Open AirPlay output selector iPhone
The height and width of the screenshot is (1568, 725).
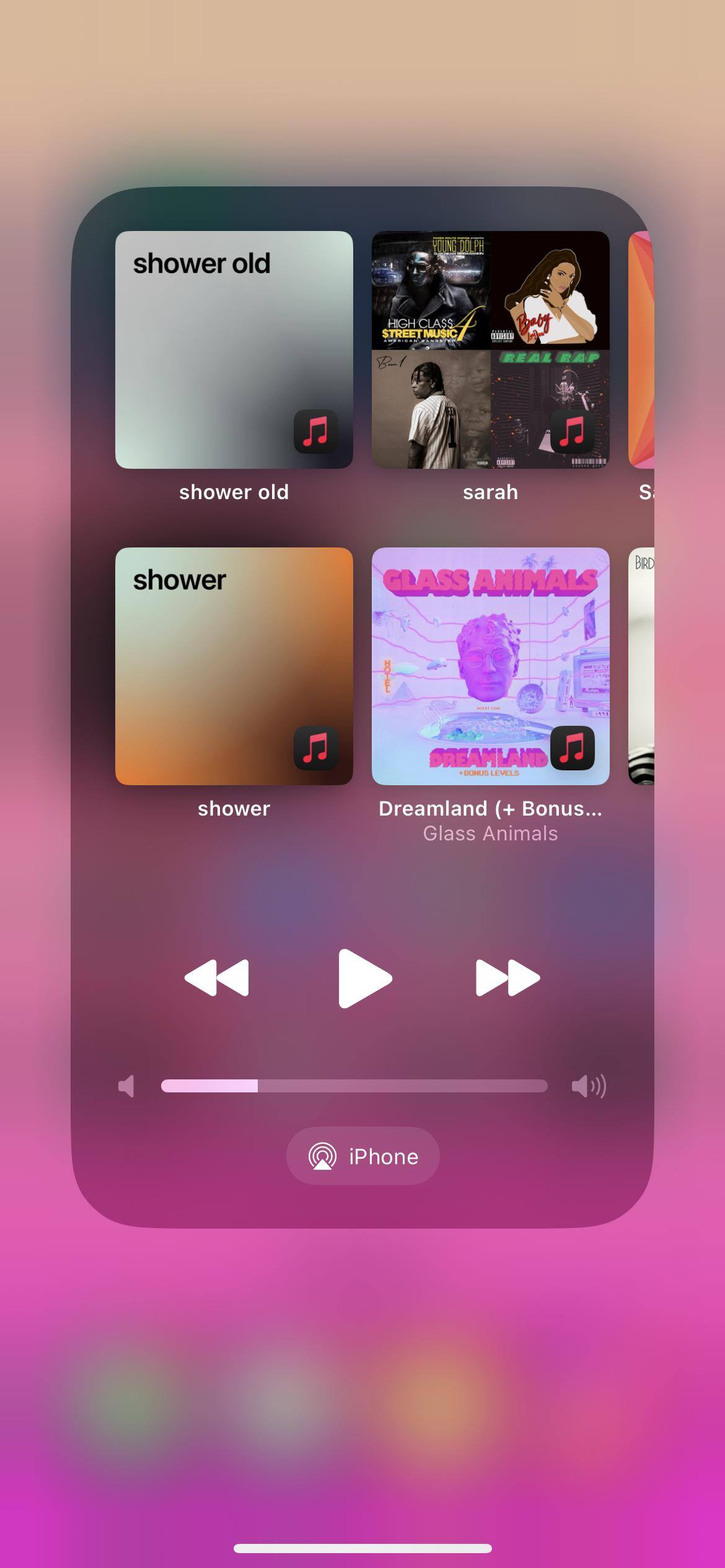(x=362, y=1156)
